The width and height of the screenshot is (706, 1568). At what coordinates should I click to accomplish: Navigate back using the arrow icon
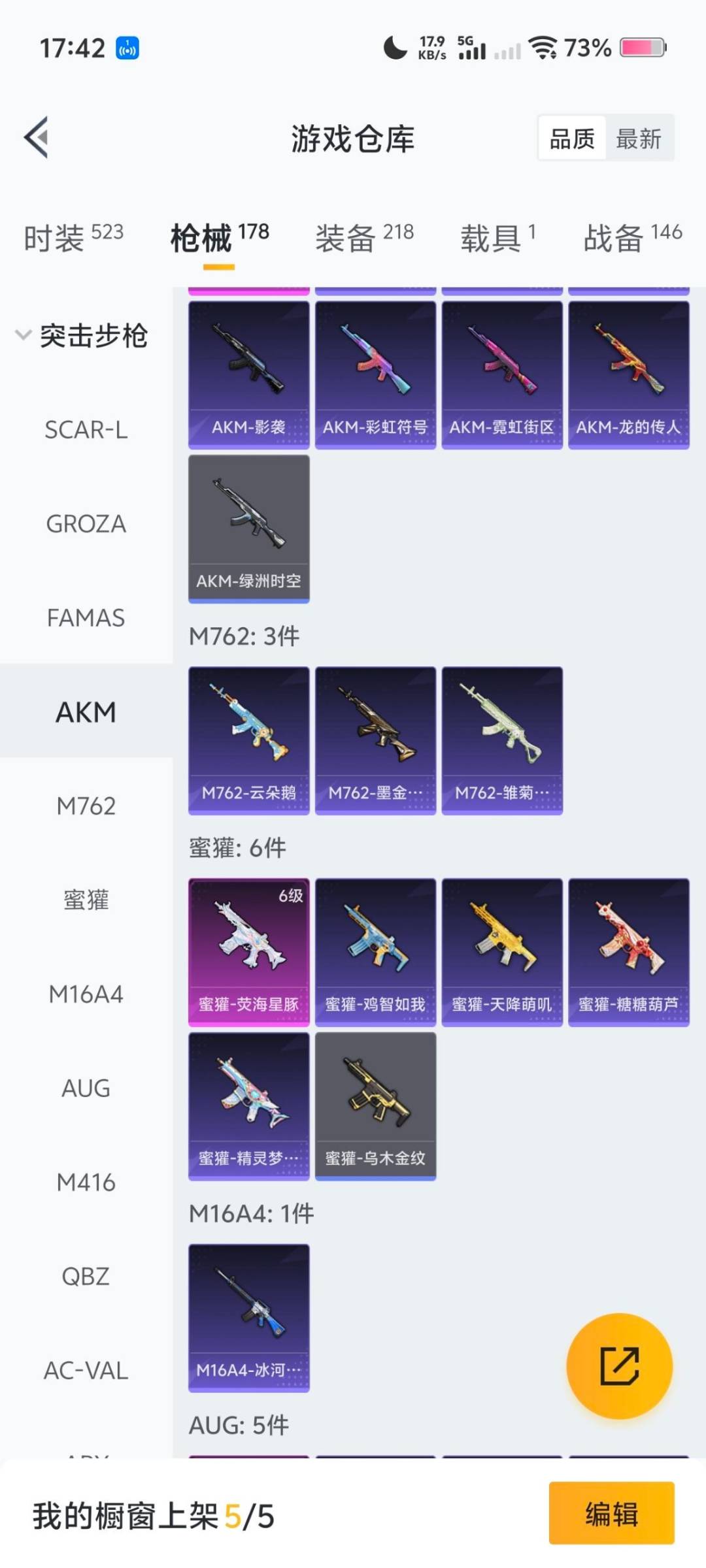pos(37,138)
